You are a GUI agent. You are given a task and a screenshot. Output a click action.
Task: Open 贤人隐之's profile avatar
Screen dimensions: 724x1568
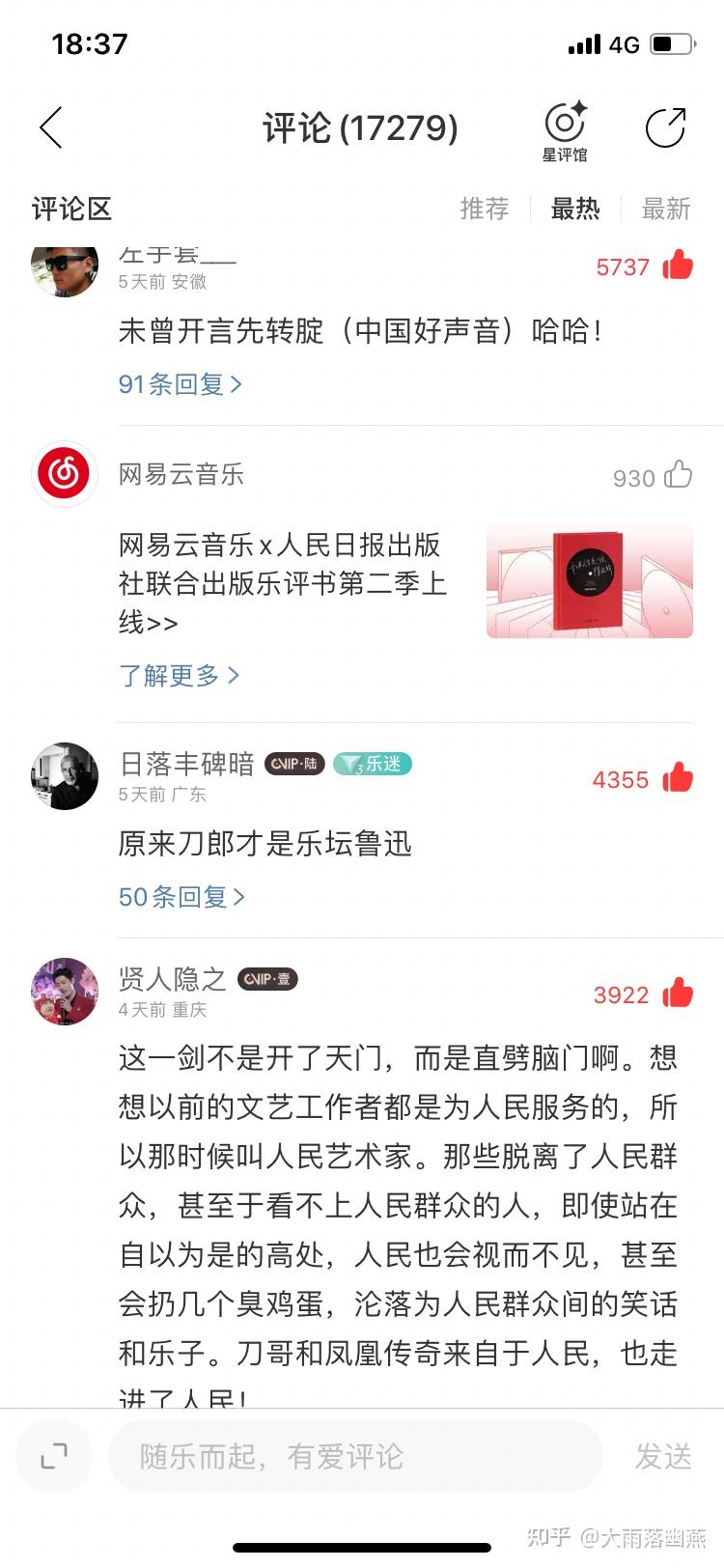click(x=65, y=992)
